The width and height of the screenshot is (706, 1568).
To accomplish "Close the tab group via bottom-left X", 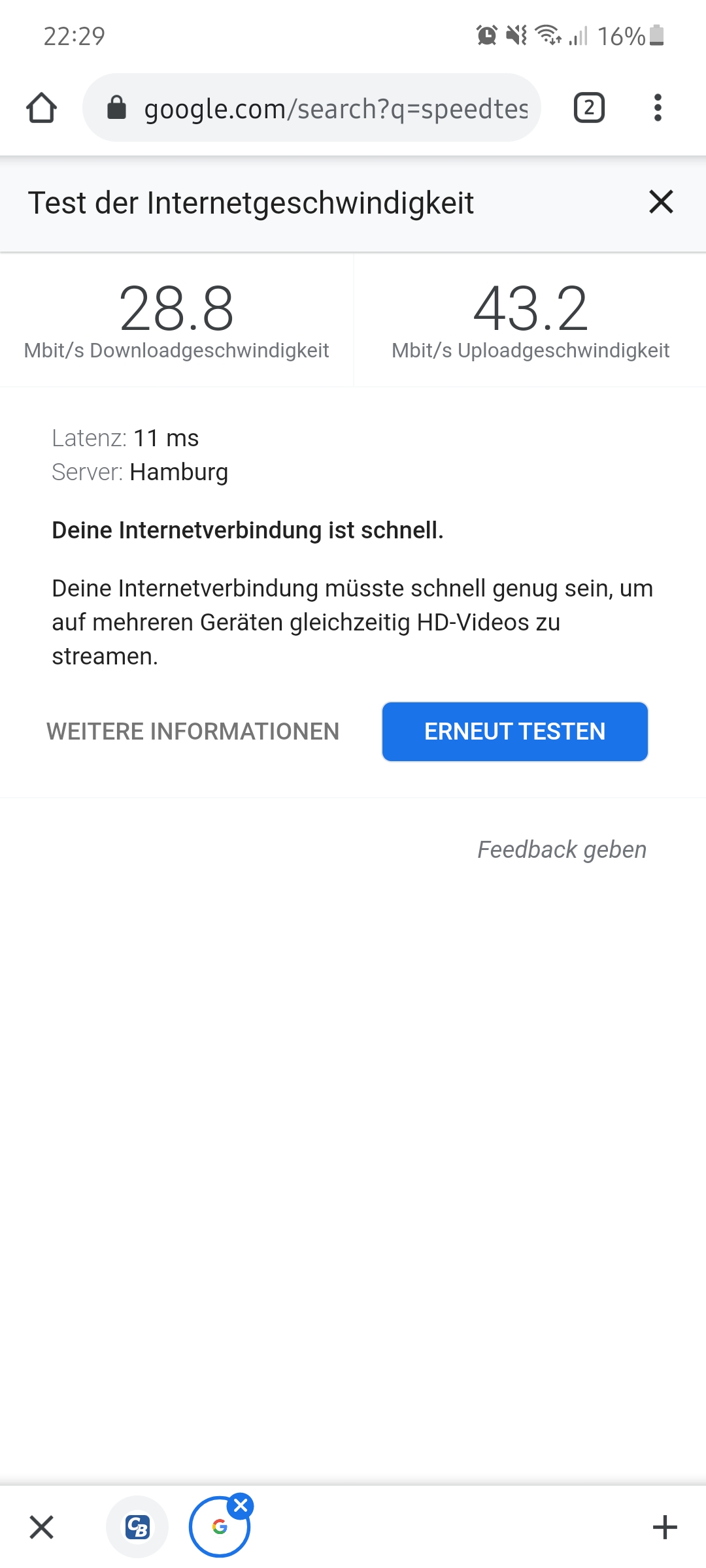I will tap(41, 1527).
